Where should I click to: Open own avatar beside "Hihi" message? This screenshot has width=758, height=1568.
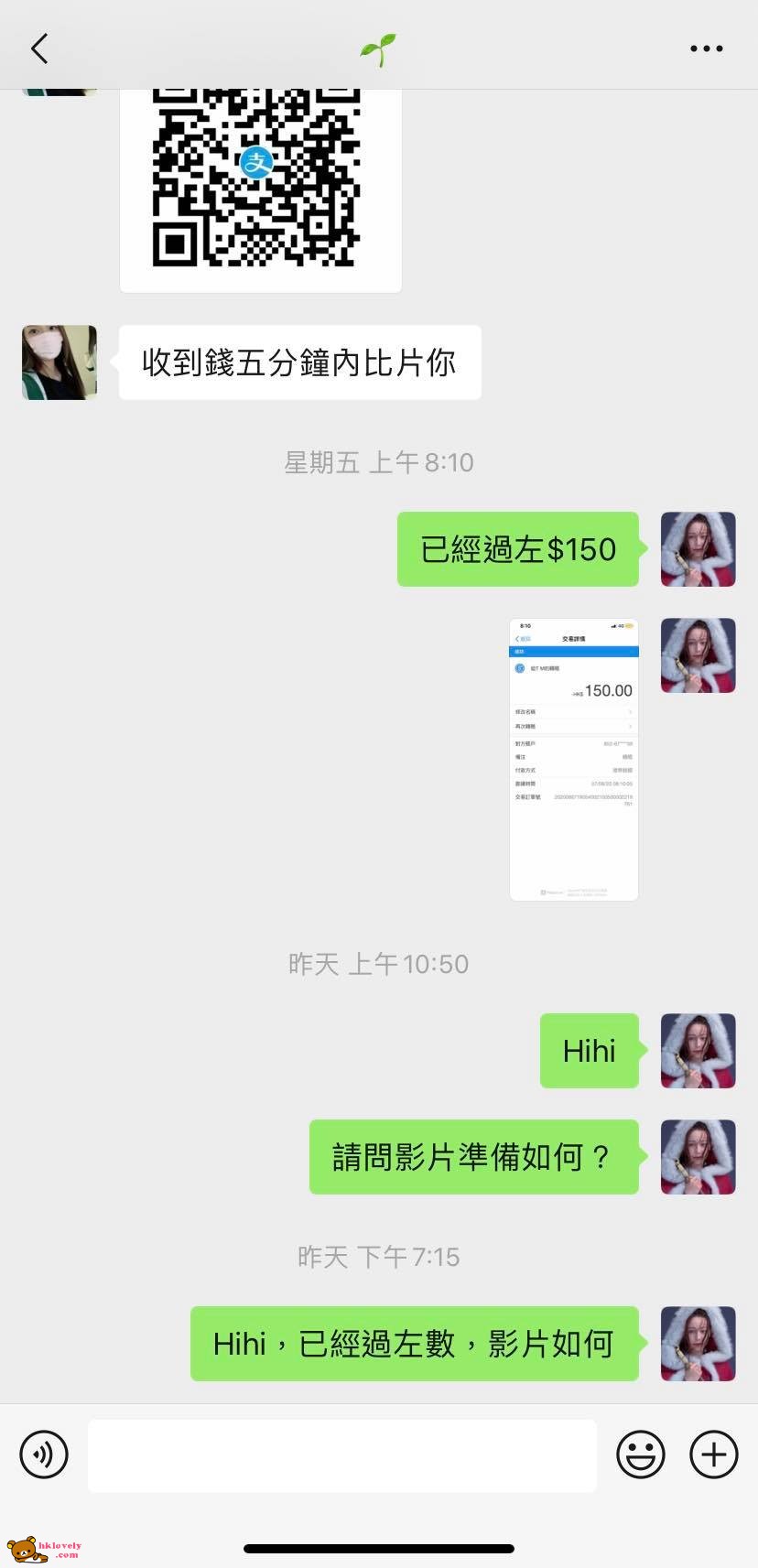(x=698, y=1051)
